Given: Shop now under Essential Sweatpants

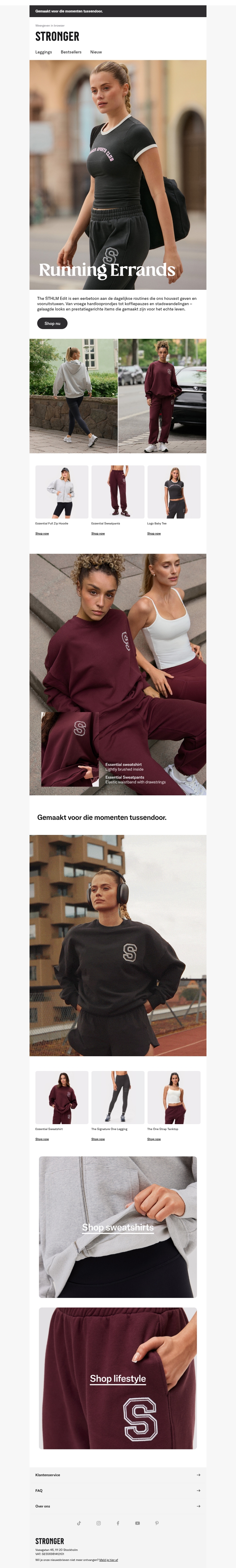Looking at the screenshot, I should 98,533.
